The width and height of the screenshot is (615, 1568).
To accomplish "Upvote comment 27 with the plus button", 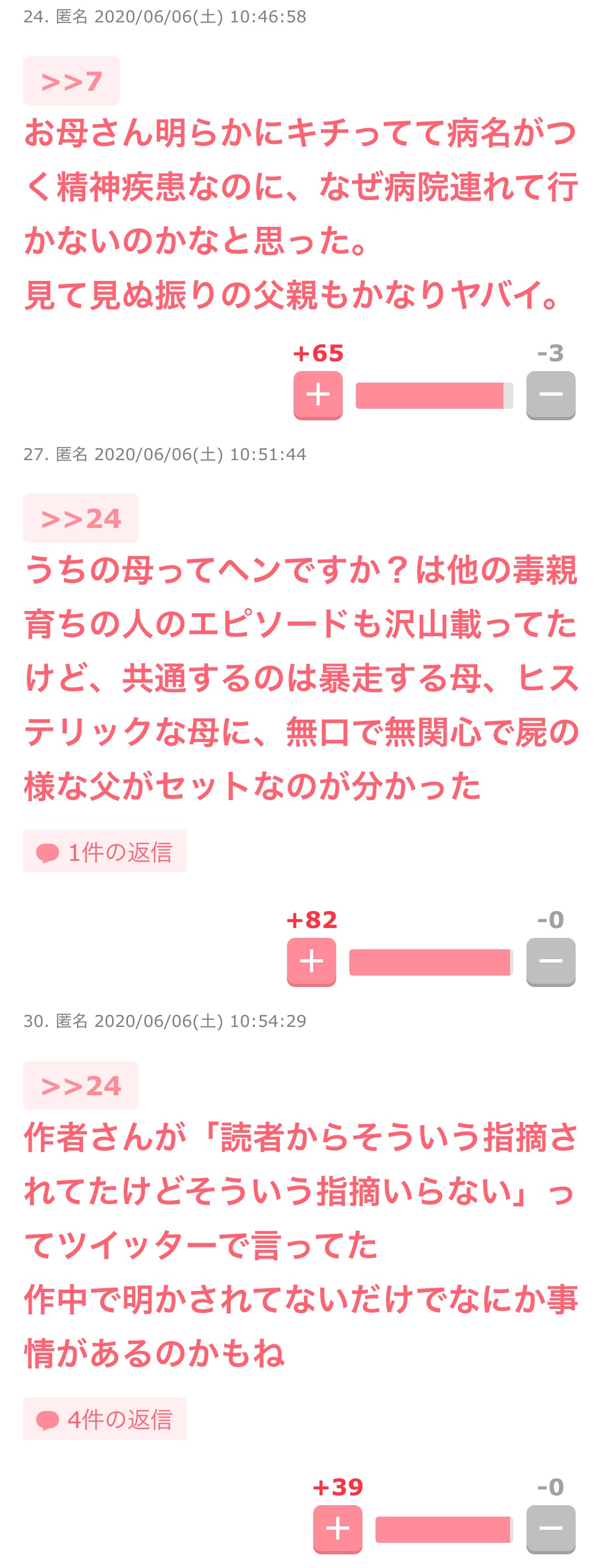I will pyautogui.click(x=311, y=961).
